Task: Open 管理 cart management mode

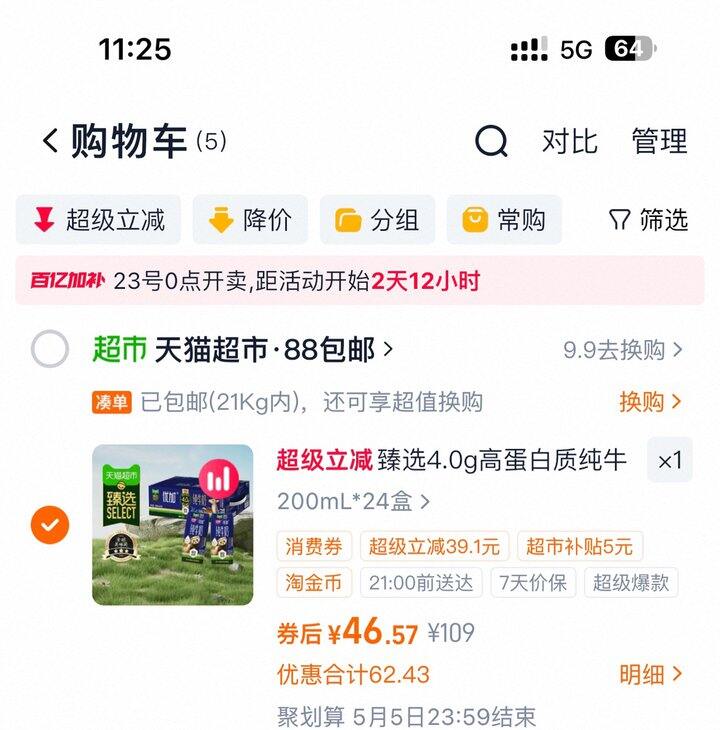Action: point(657,142)
